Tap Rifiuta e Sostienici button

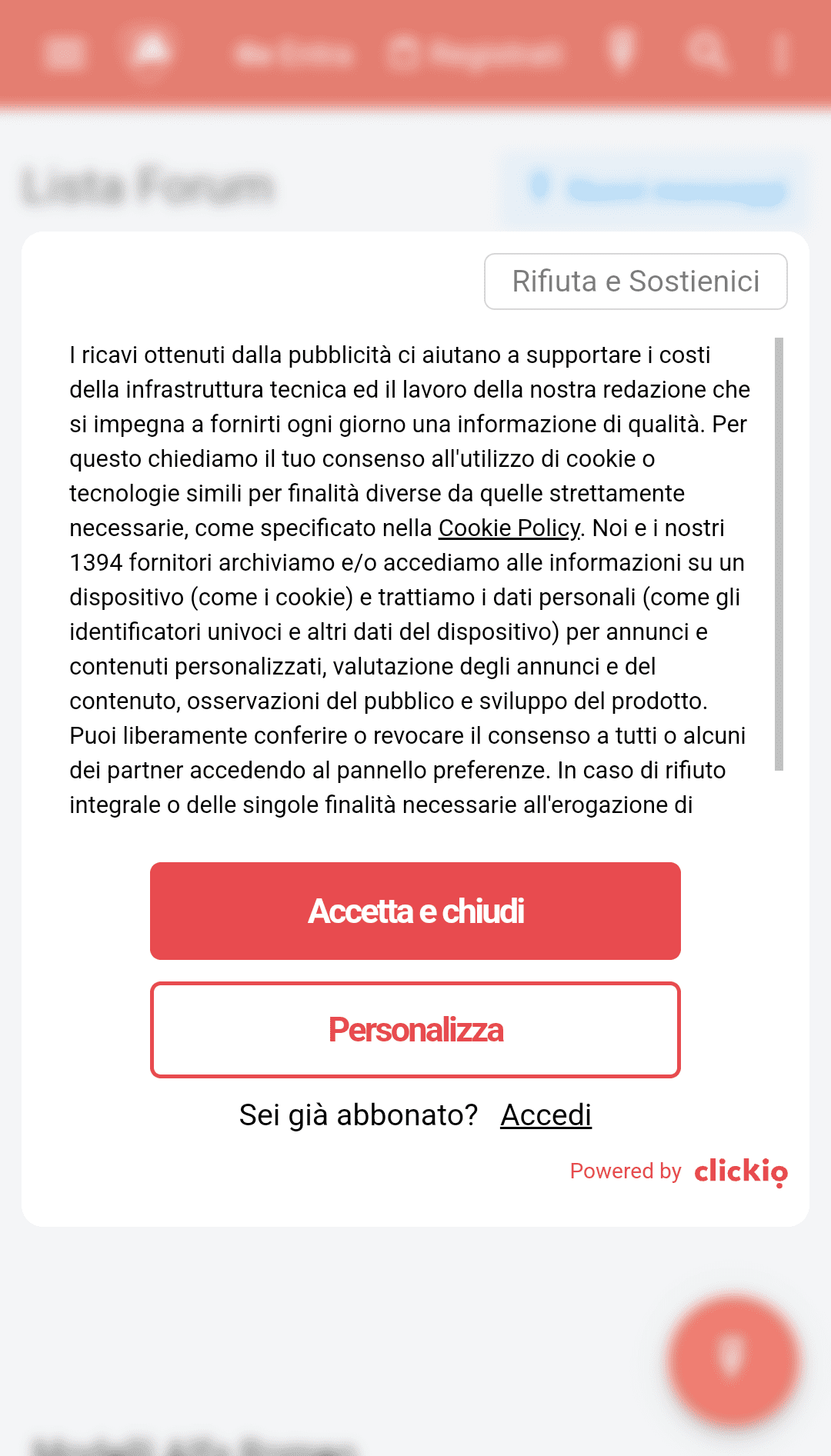(636, 282)
